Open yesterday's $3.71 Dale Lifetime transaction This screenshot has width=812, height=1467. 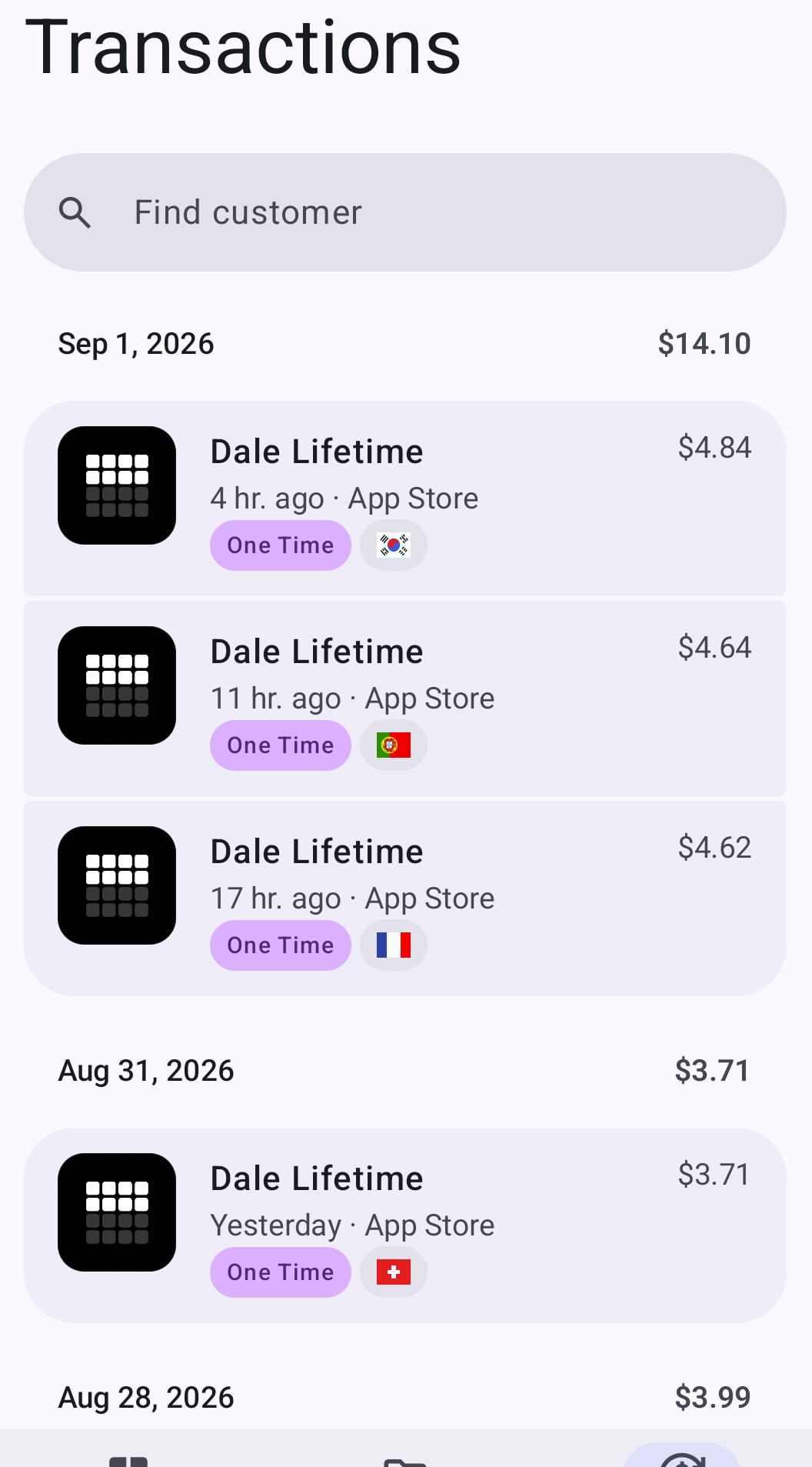point(405,1225)
